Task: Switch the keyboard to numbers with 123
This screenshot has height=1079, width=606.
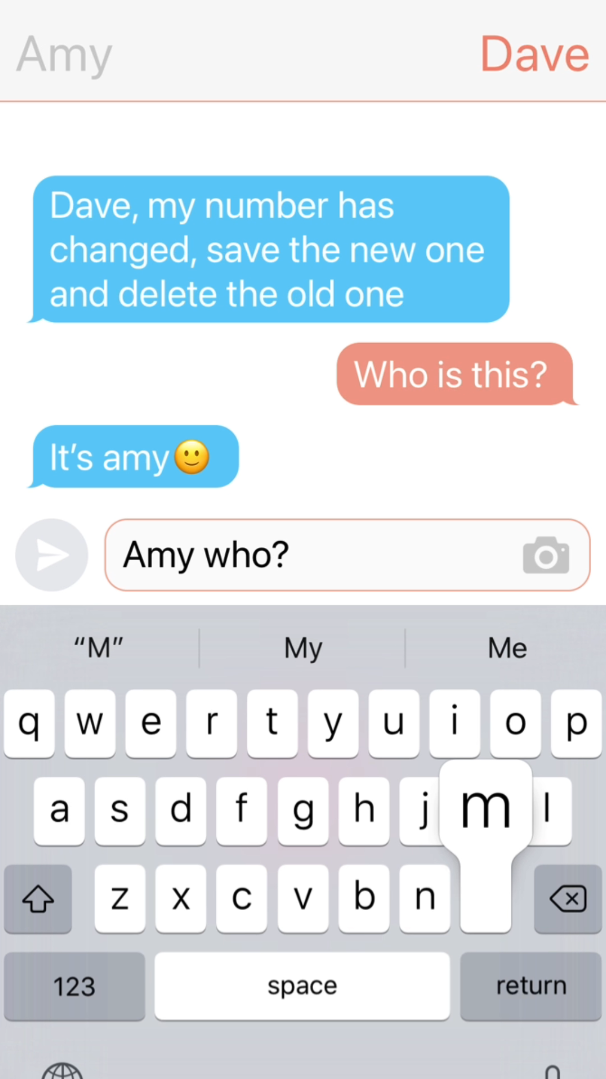Action: click(74, 986)
